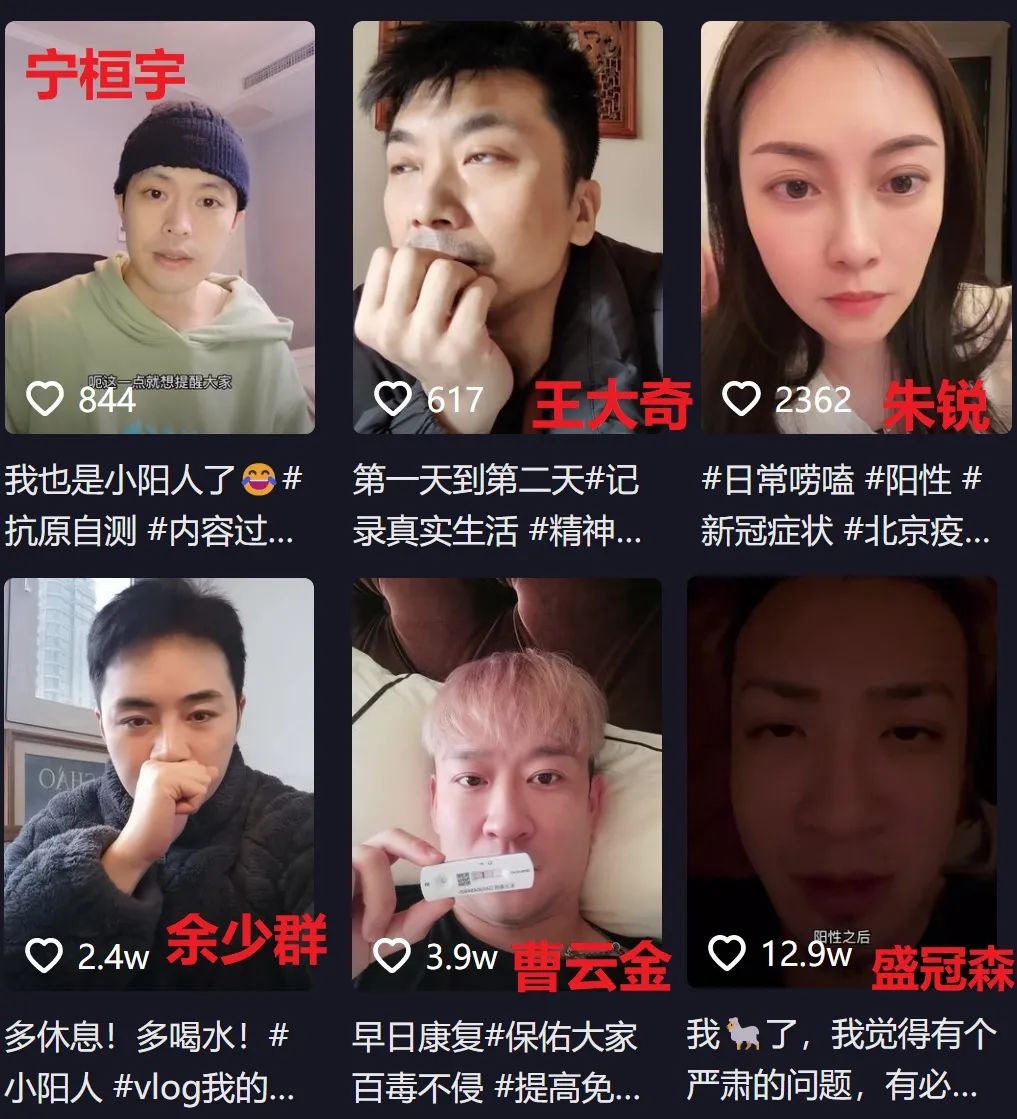Tap the heart icon on 王大奇's video

[391, 397]
